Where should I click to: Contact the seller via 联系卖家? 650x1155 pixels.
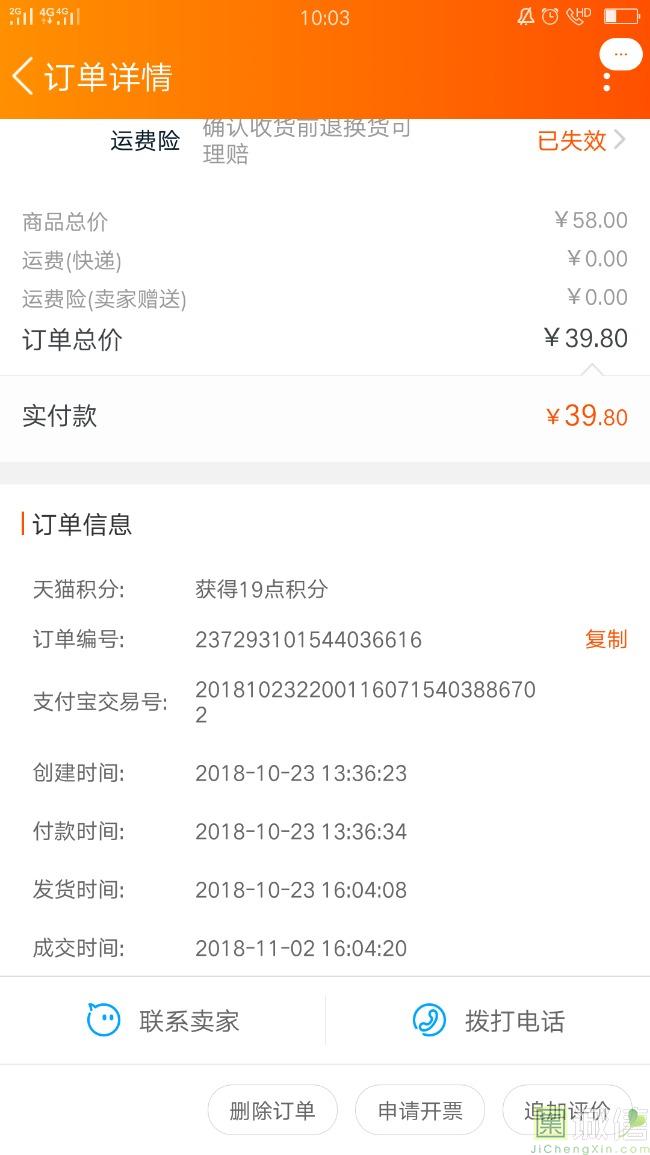click(163, 1021)
